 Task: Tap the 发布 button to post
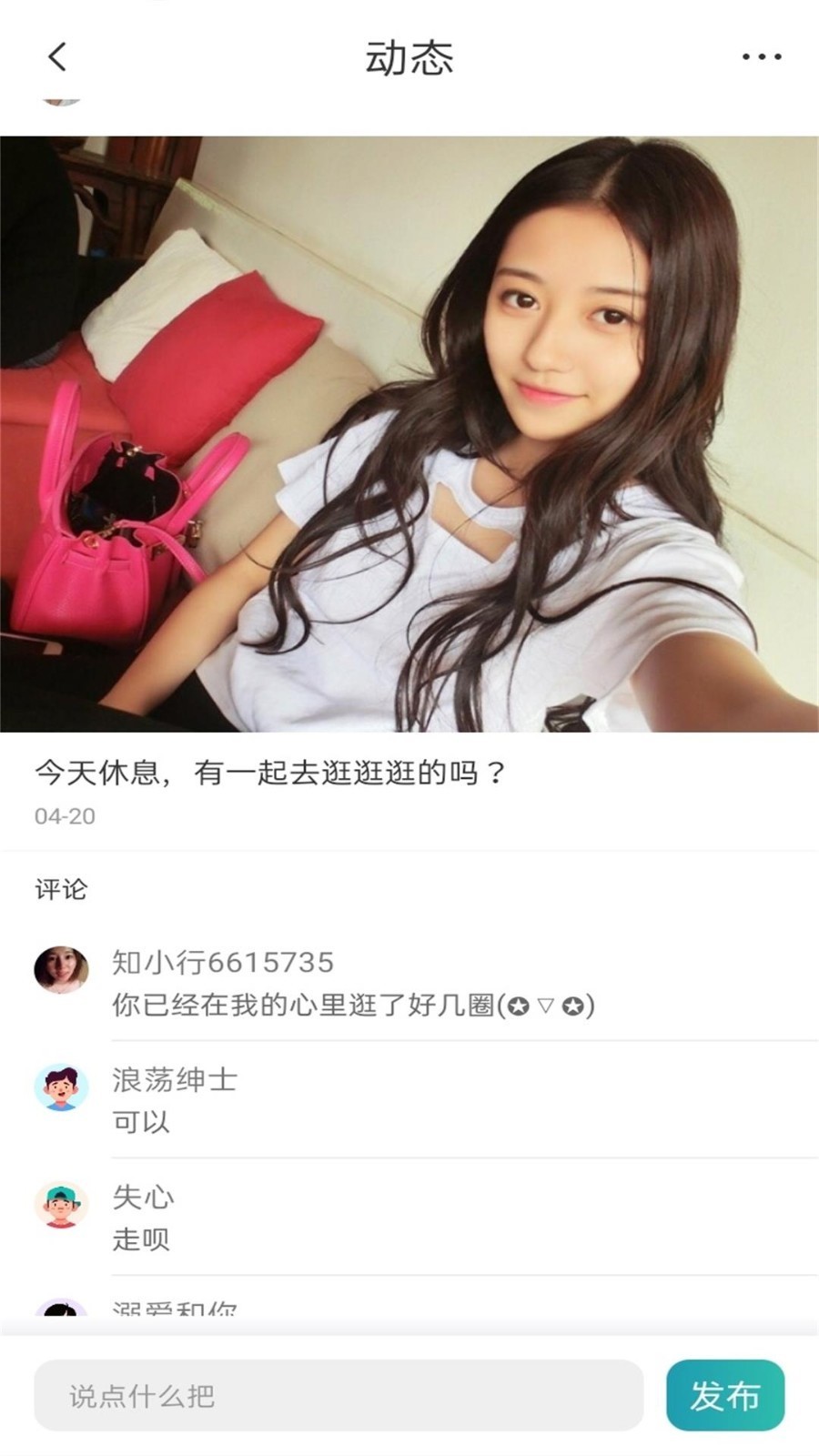pos(724,1395)
